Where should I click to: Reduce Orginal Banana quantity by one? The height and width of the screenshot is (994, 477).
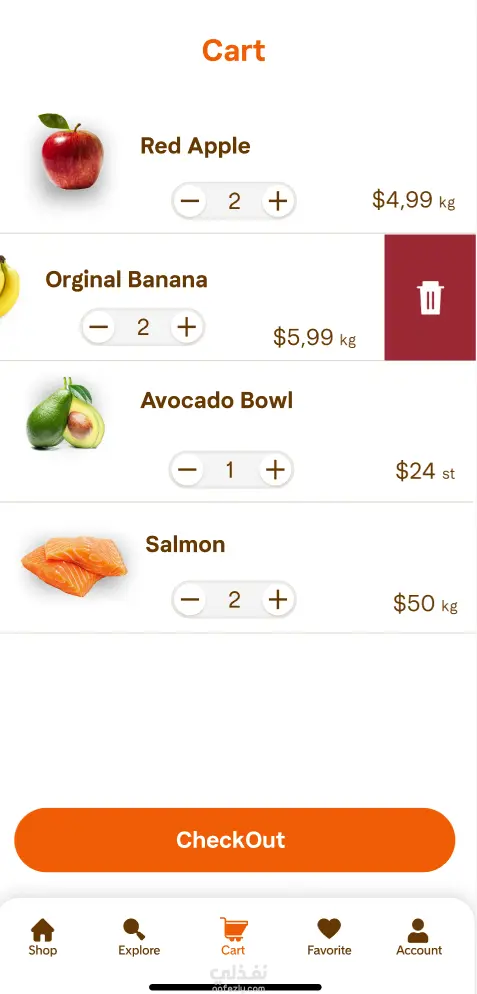tap(98, 327)
